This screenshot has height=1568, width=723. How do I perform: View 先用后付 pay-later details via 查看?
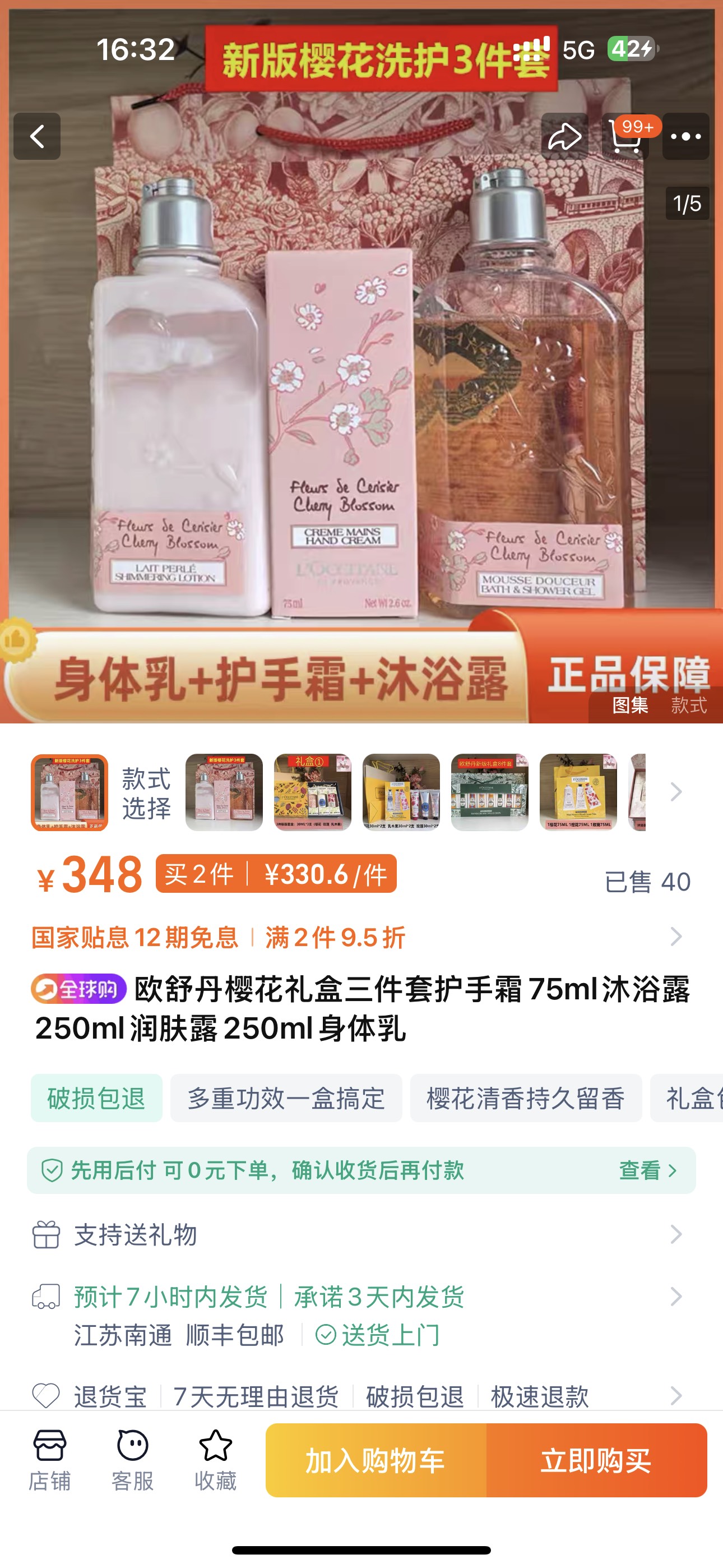(647, 1170)
